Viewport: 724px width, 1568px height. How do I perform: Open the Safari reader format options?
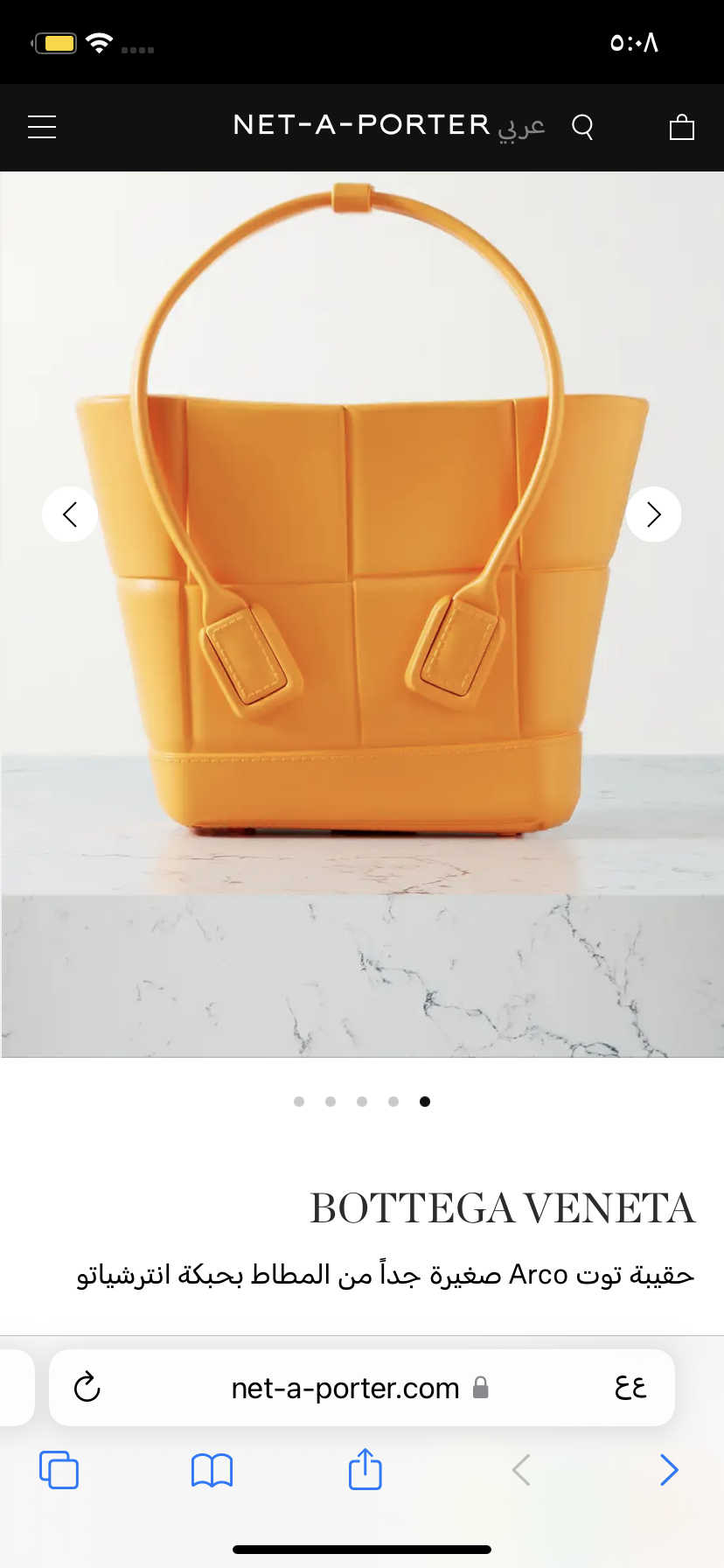pos(630,1388)
